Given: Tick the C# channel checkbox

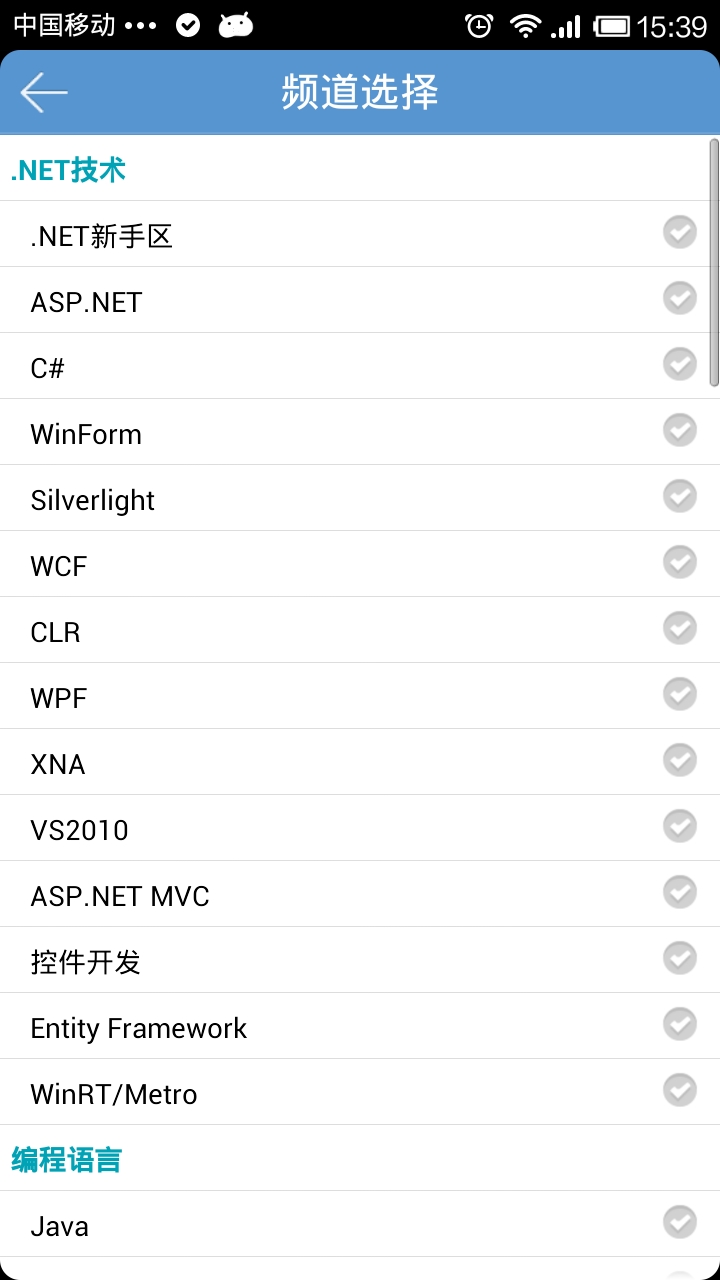Looking at the screenshot, I should coord(680,365).
